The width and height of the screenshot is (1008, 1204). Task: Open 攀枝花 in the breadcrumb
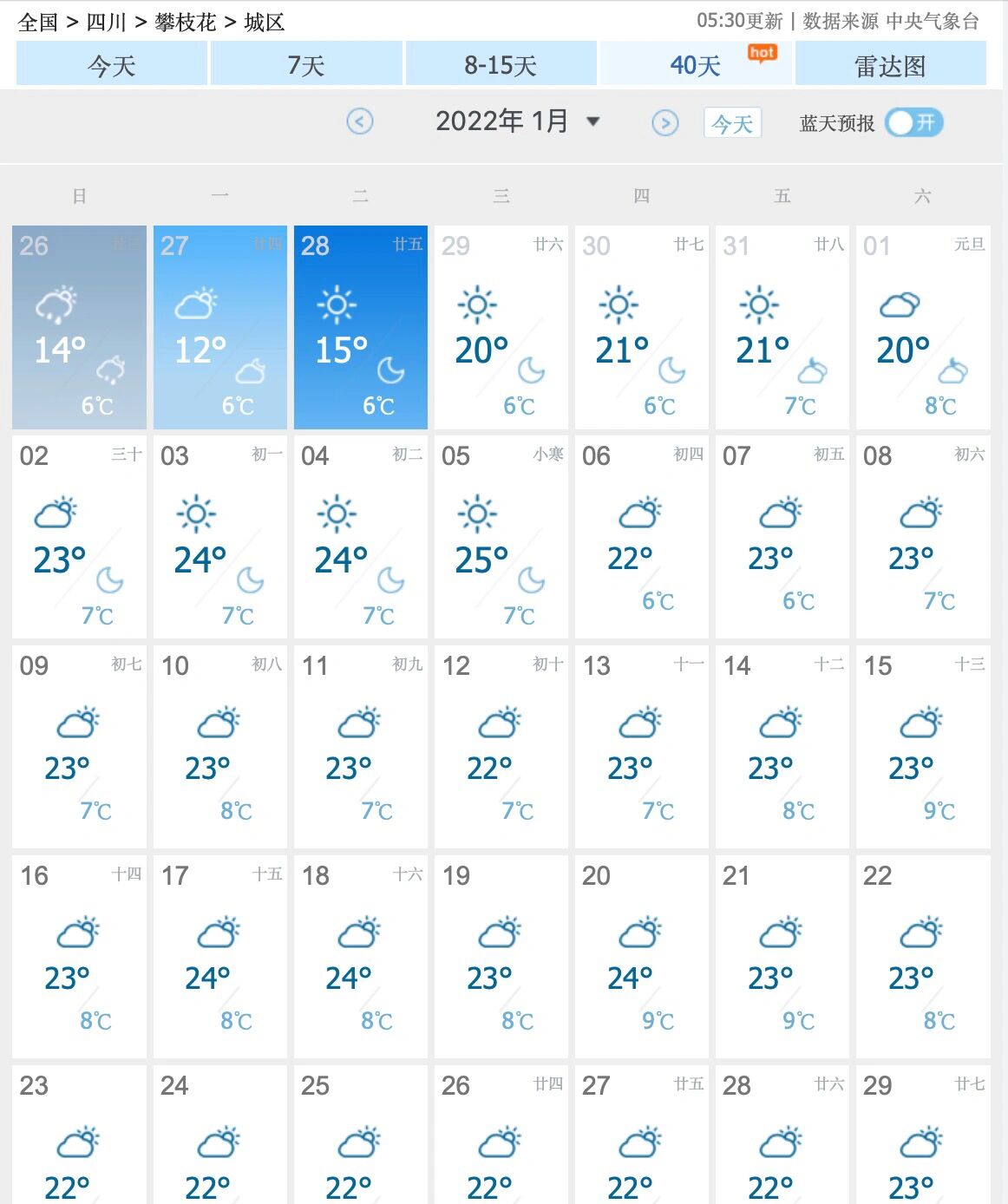tap(185, 22)
